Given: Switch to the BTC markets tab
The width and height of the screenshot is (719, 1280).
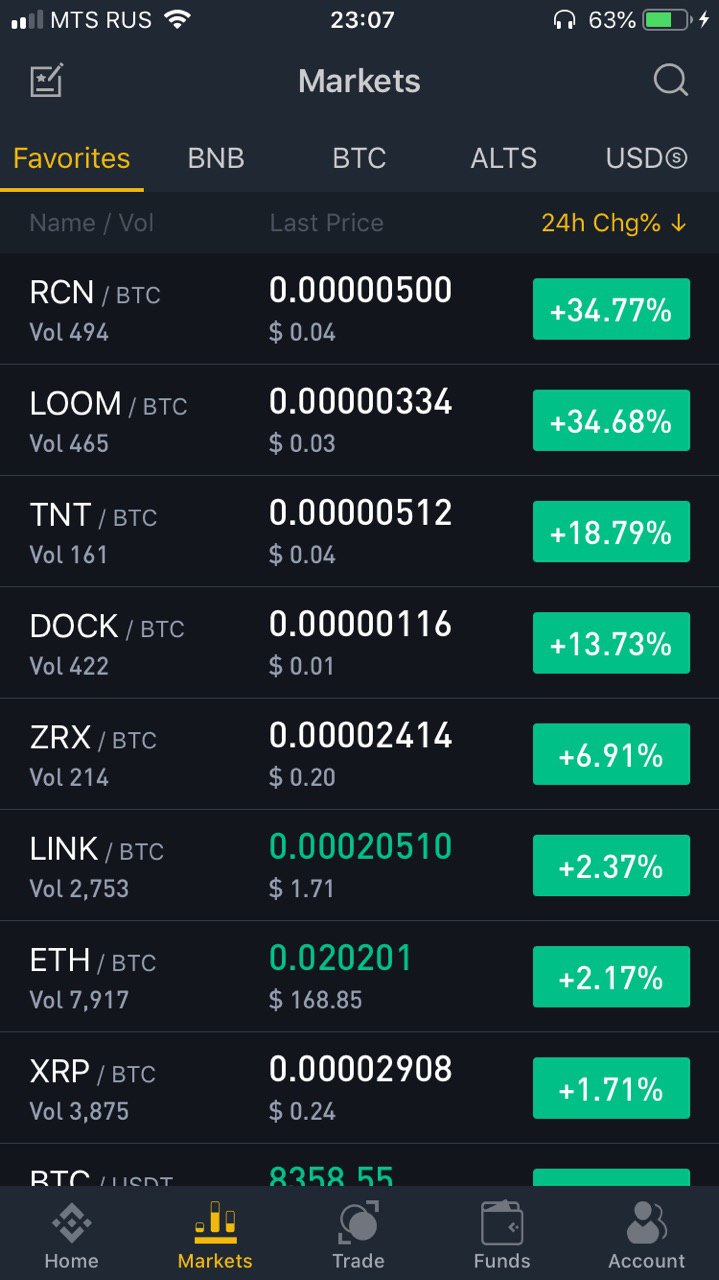Looking at the screenshot, I should click(359, 158).
